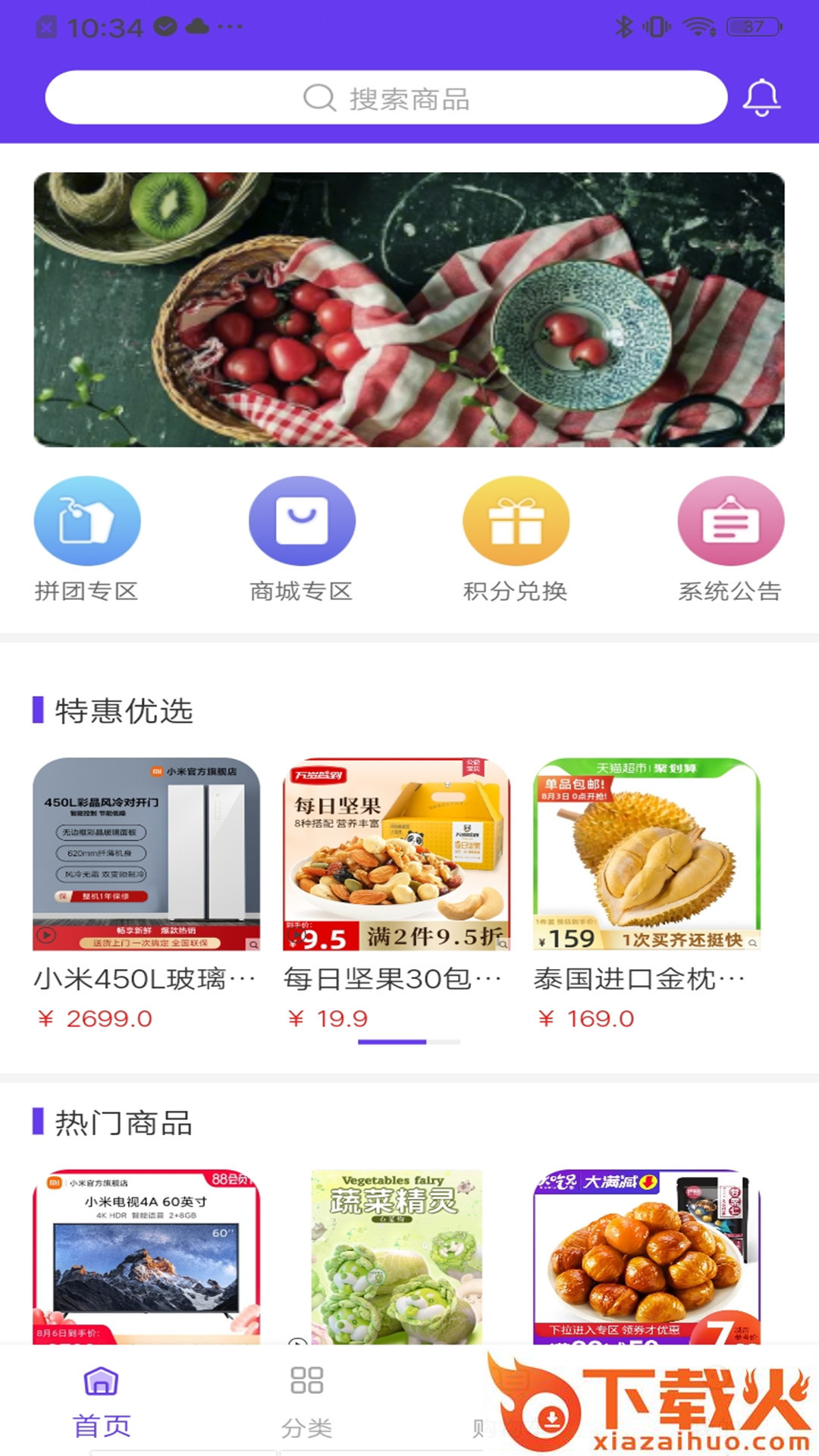Viewport: 819px width, 1456px height.
Task: Tap the home icon above 首页
Action: (x=100, y=1382)
